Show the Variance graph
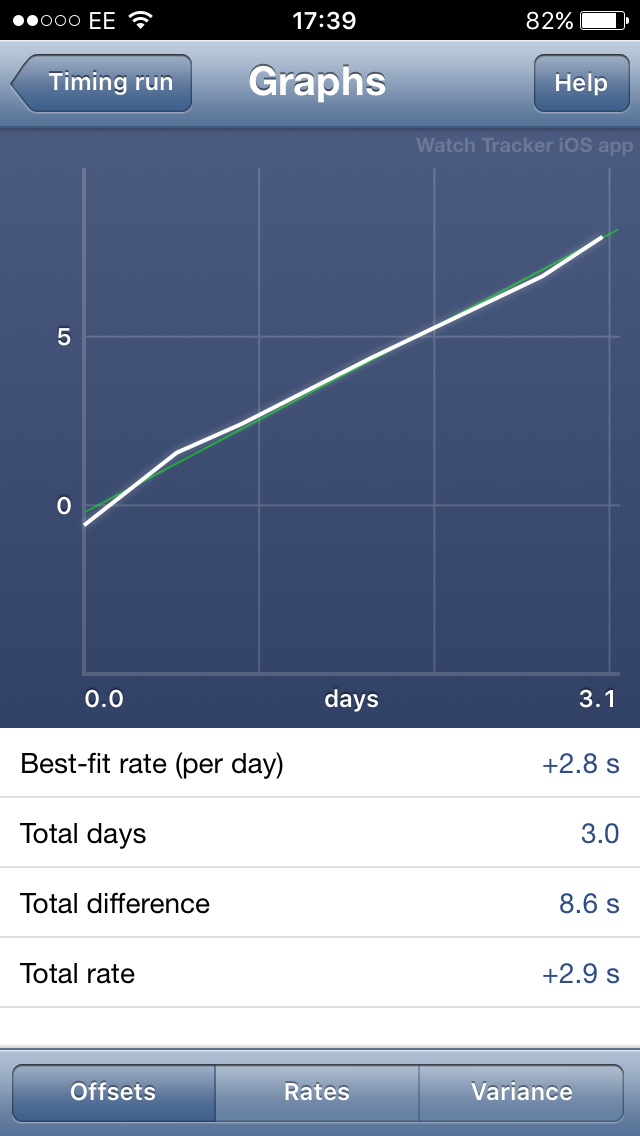Viewport: 640px width, 1136px height. pos(522,1092)
